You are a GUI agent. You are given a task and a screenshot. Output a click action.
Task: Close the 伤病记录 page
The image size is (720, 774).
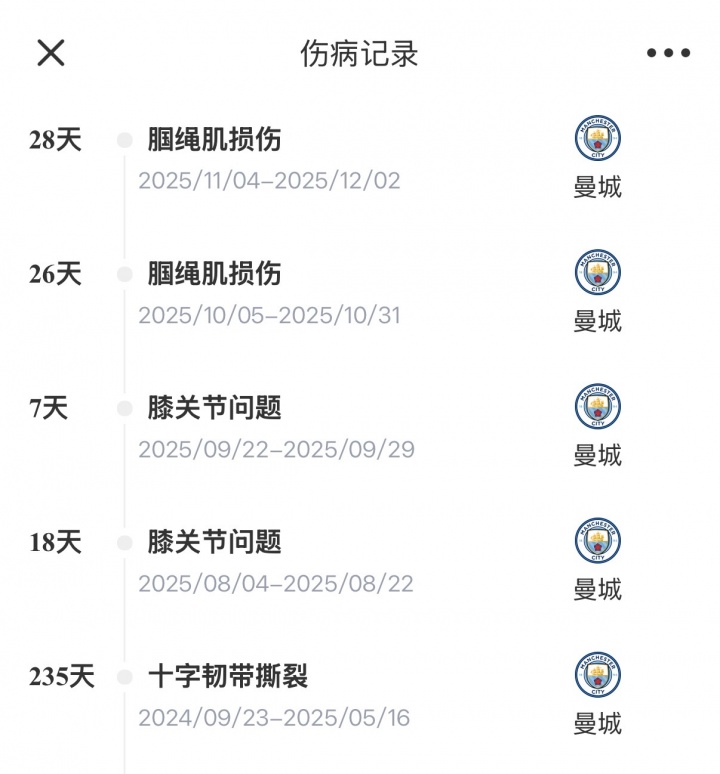coord(51,53)
